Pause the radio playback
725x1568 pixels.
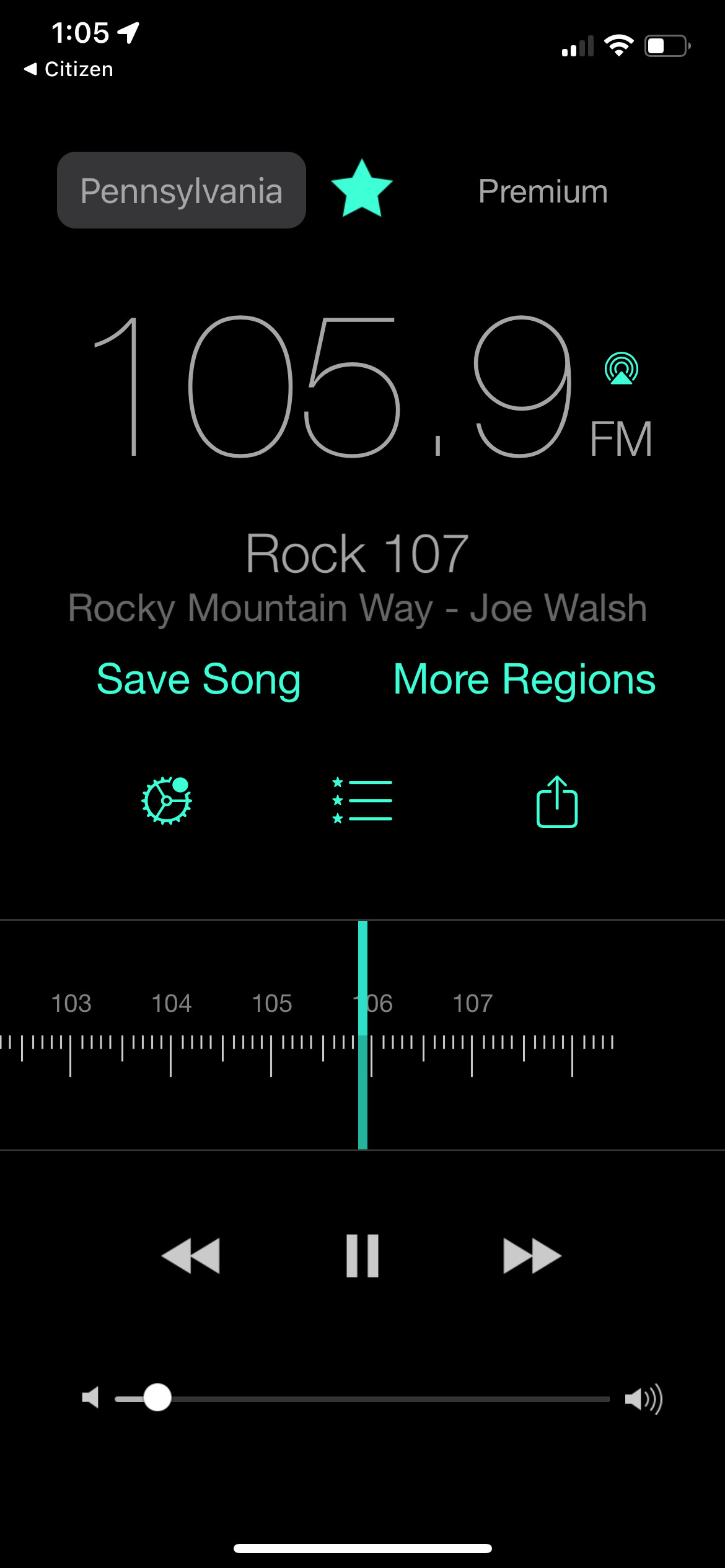click(x=362, y=1255)
